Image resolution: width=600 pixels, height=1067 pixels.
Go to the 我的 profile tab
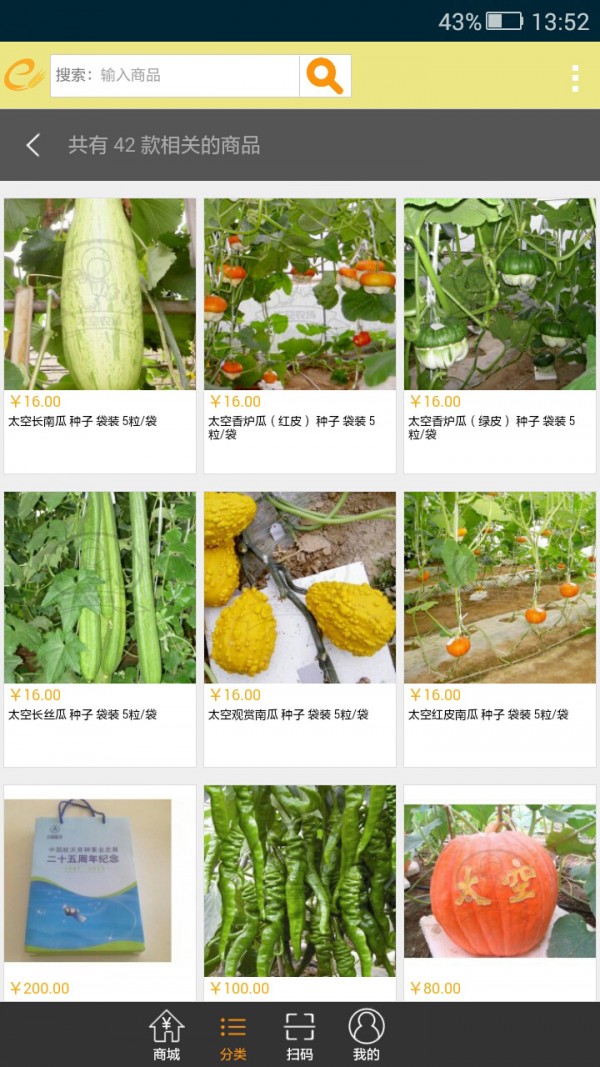[x=367, y=1035]
